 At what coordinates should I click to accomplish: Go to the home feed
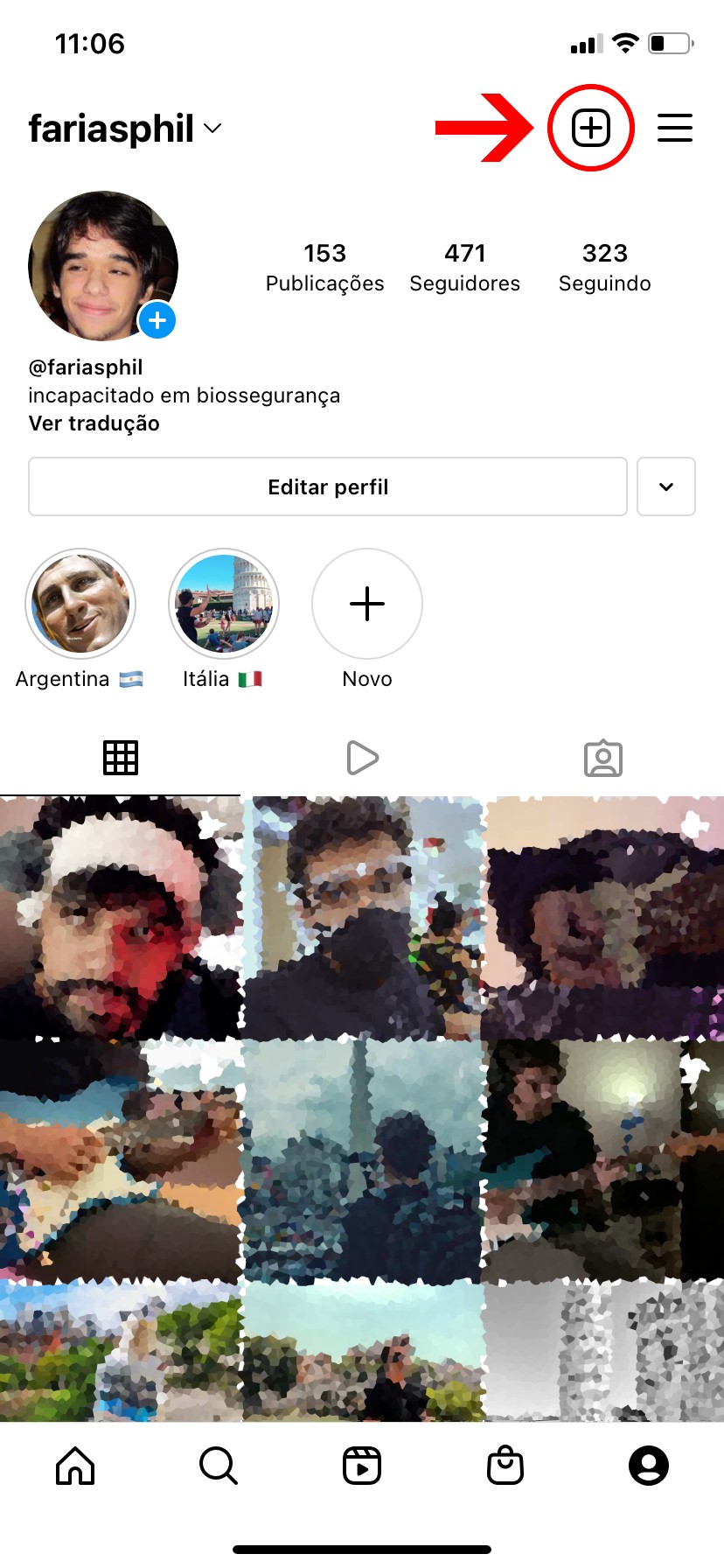(75, 1465)
